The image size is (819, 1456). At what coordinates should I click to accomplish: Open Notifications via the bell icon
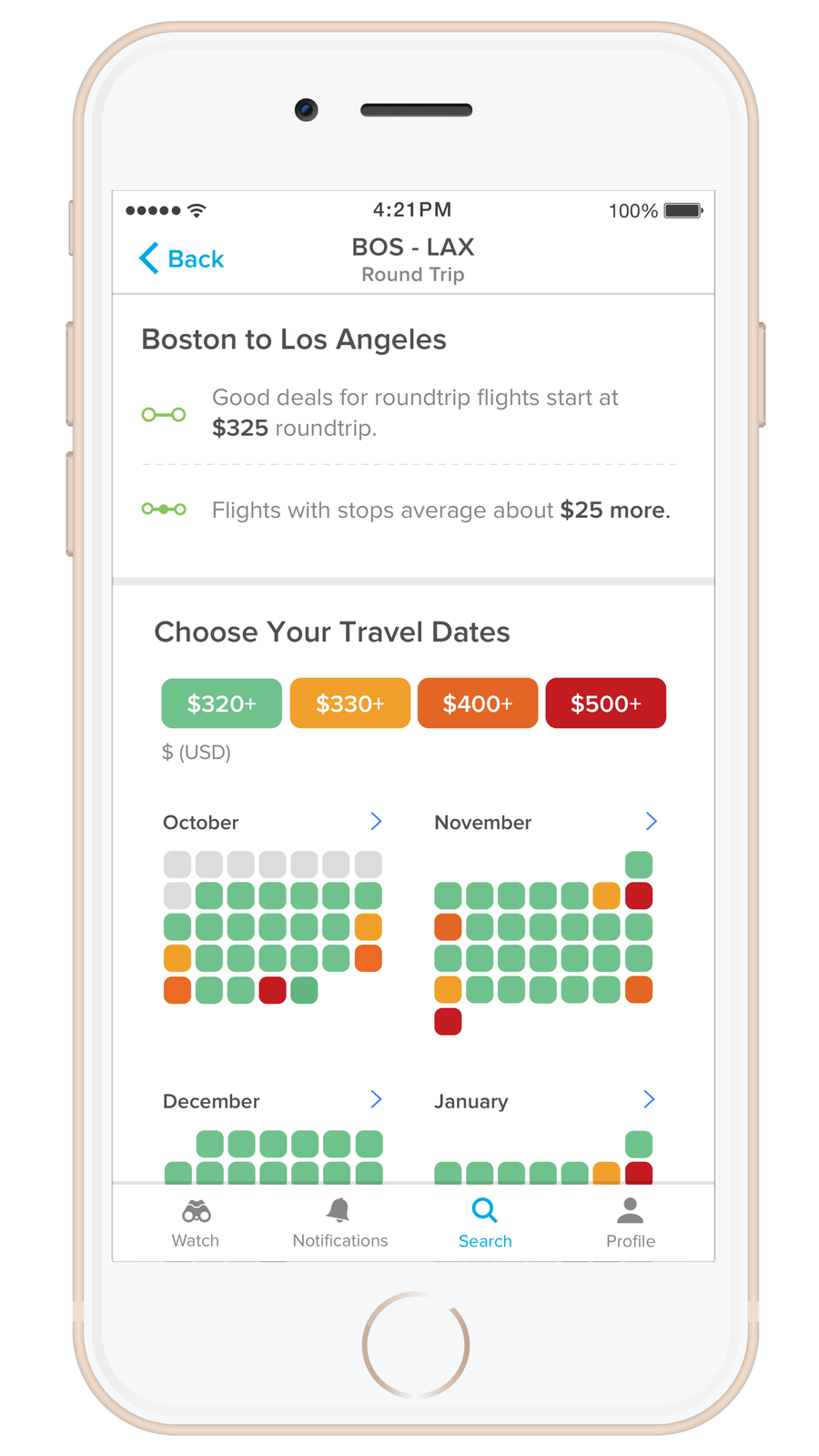(x=339, y=1210)
